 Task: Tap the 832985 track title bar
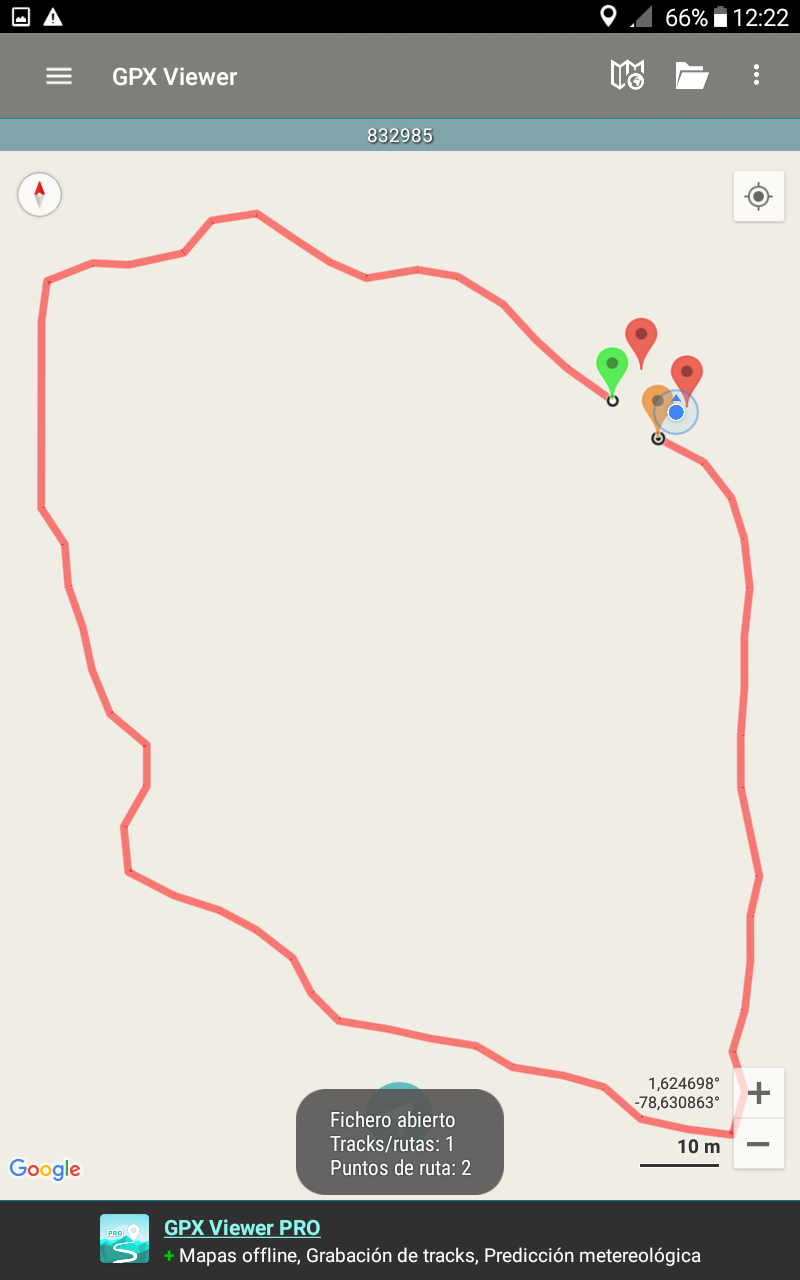click(400, 135)
